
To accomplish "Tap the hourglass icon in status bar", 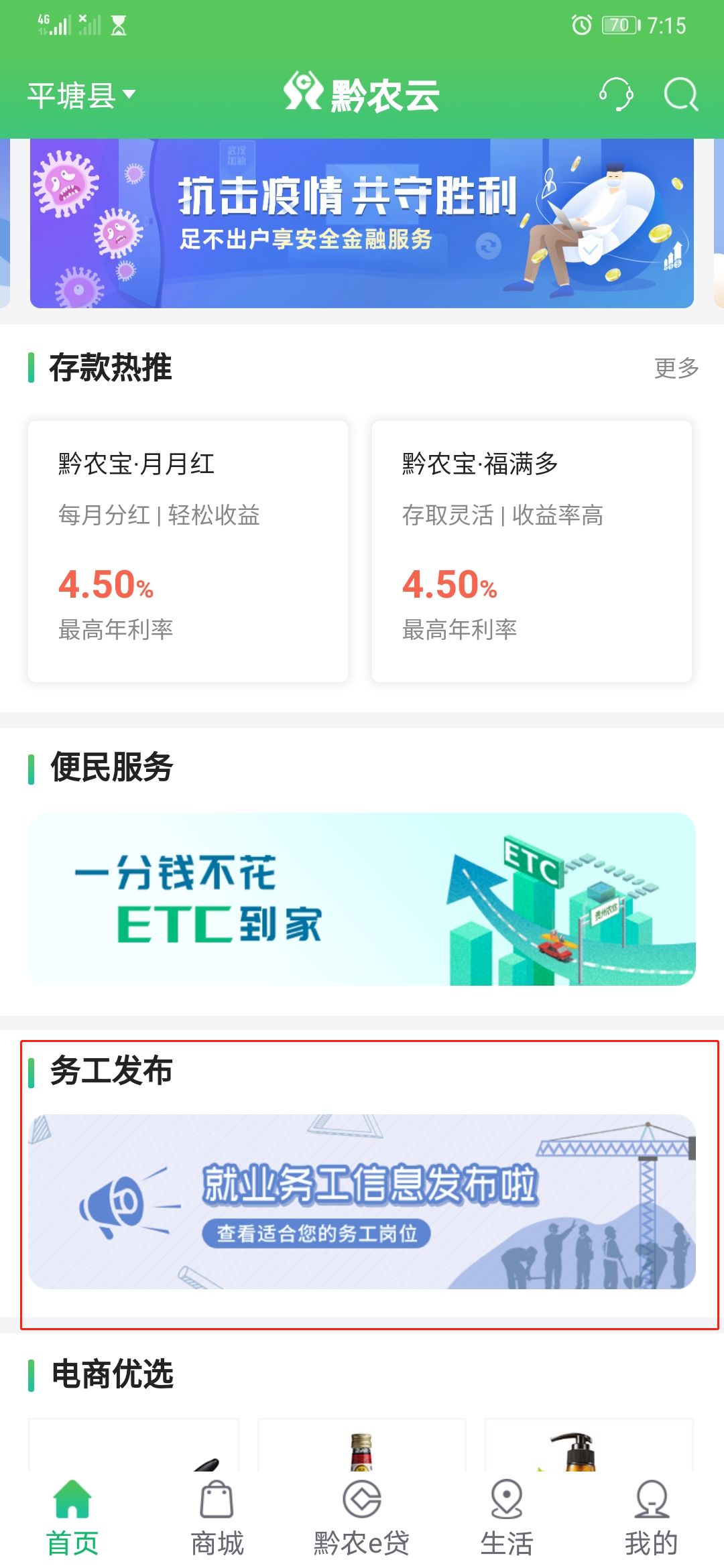I will click(119, 25).
